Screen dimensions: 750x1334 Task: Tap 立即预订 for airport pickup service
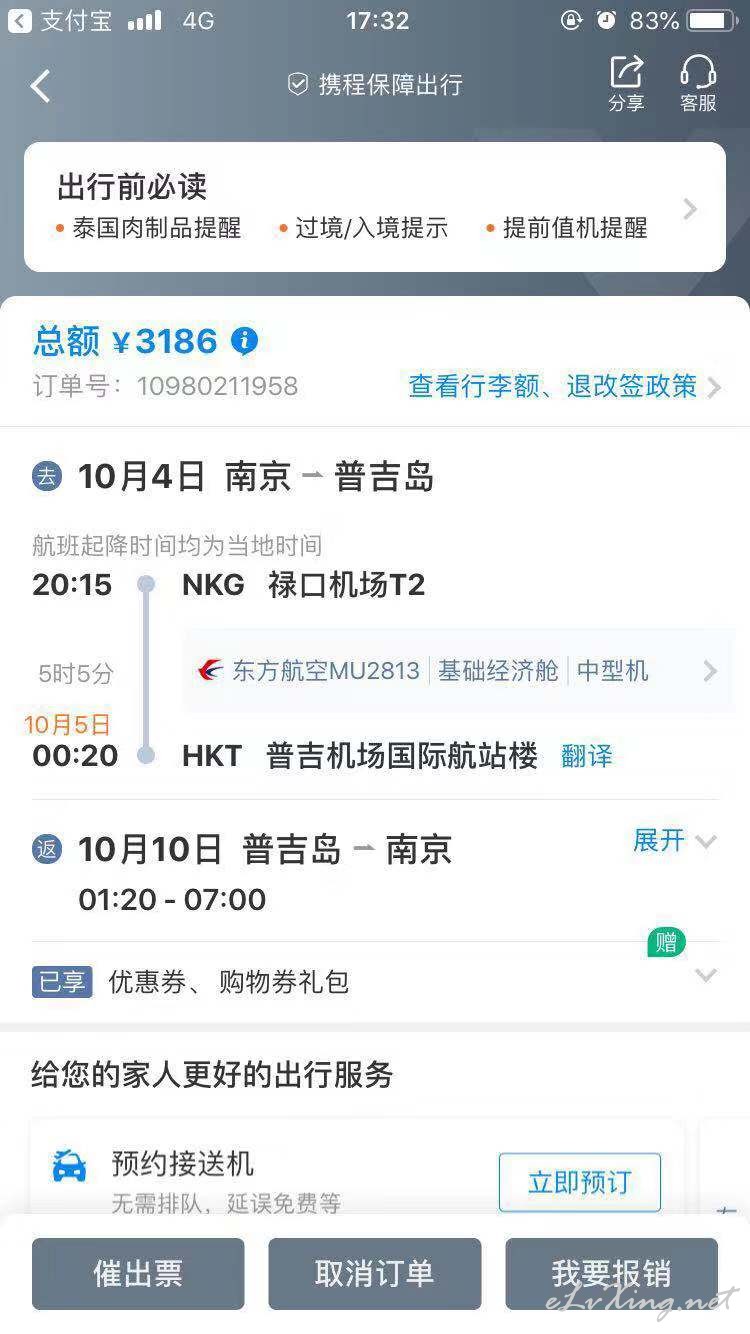pyautogui.click(x=580, y=1182)
